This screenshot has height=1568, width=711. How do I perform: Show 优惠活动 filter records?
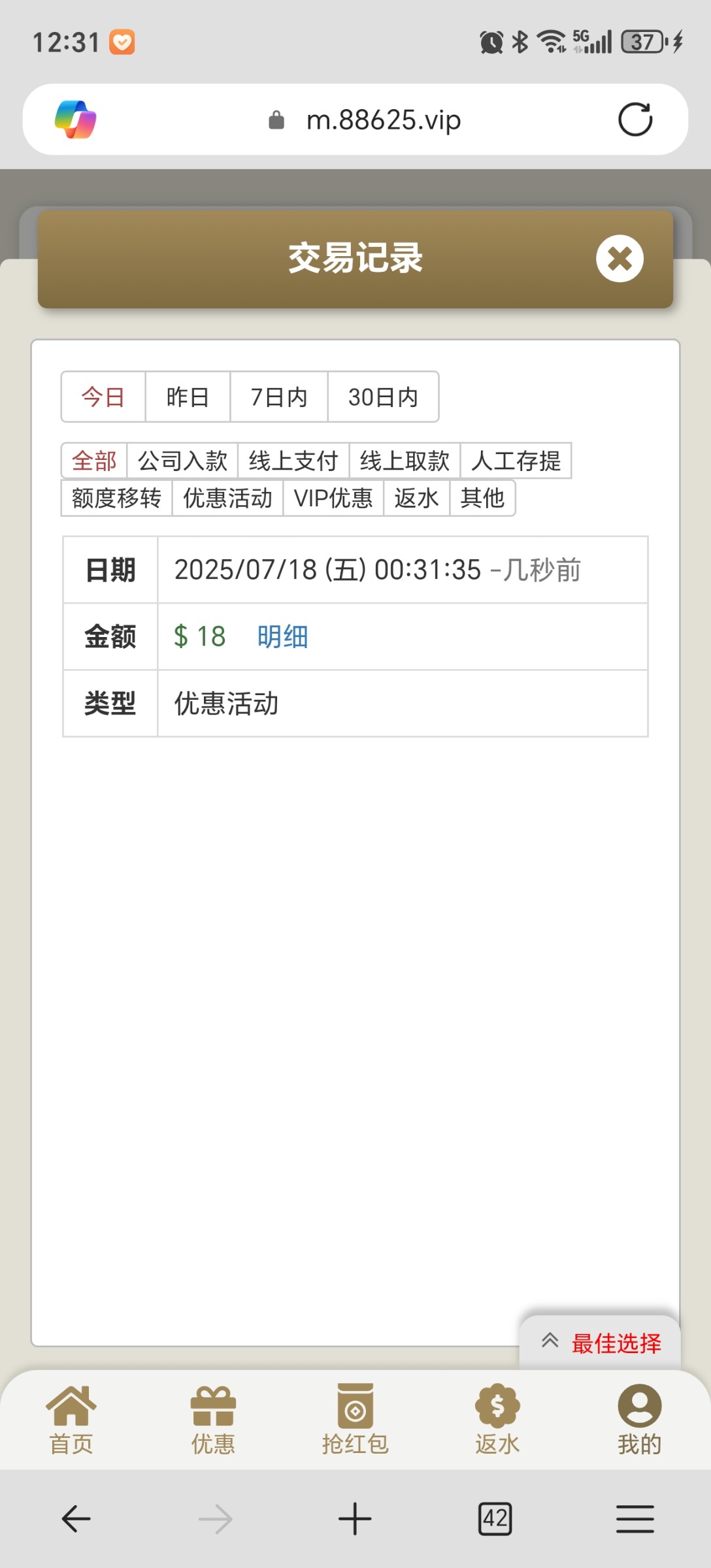(227, 498)
